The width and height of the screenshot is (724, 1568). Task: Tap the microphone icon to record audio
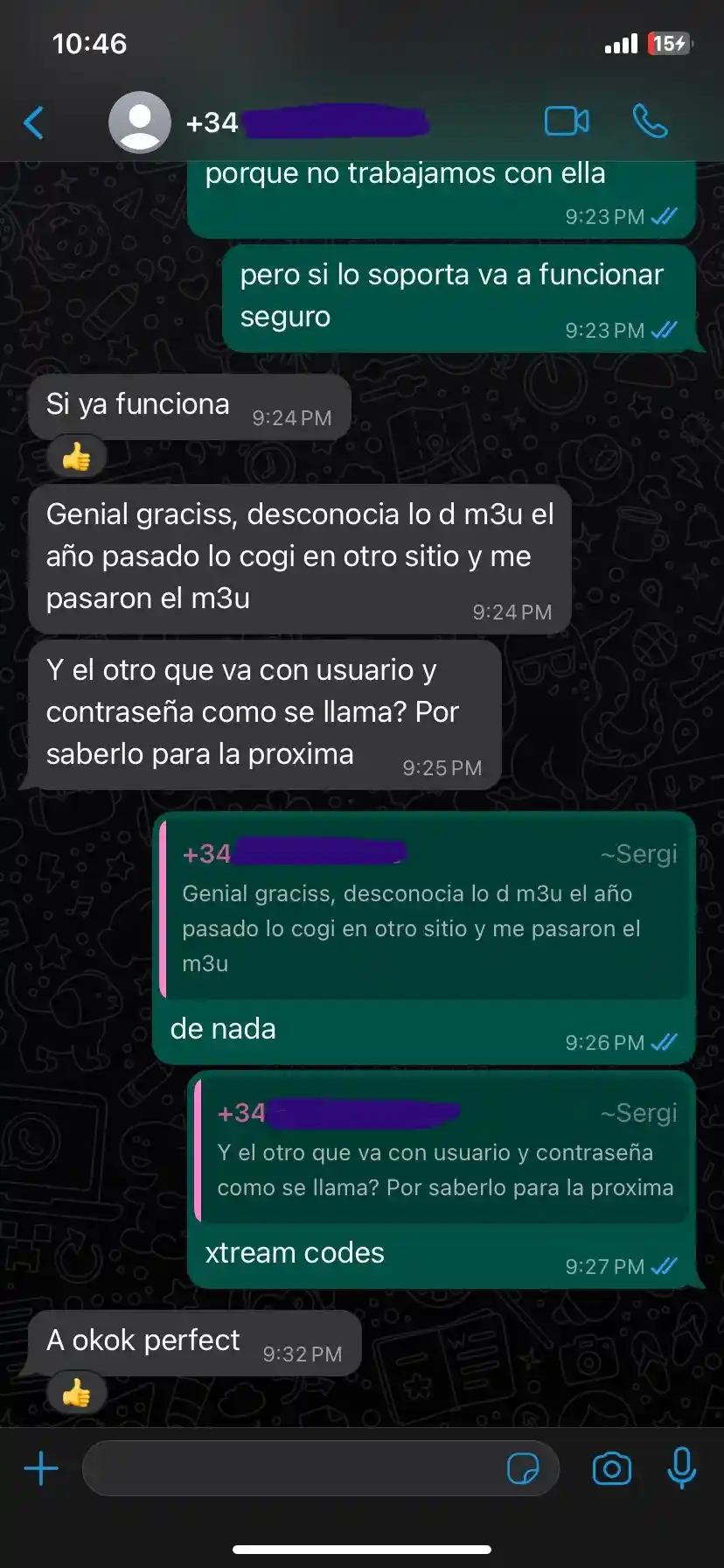[681, 1468]
